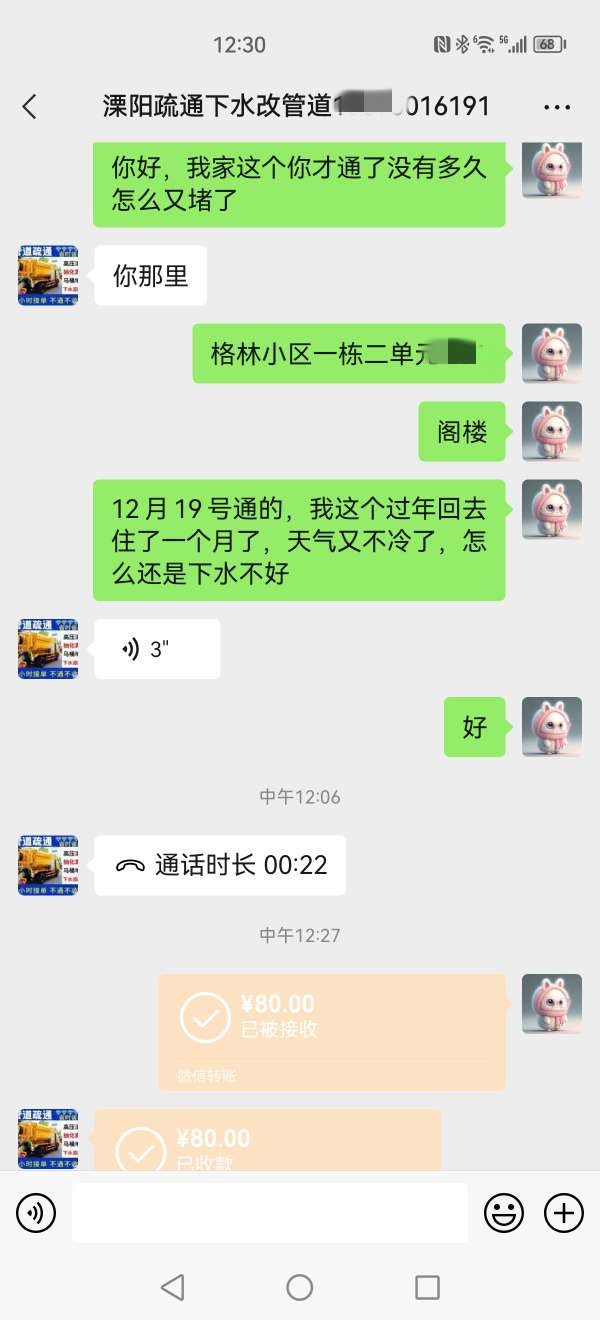Focus the message text field
600x1320 pixels.
point(270,1214)
